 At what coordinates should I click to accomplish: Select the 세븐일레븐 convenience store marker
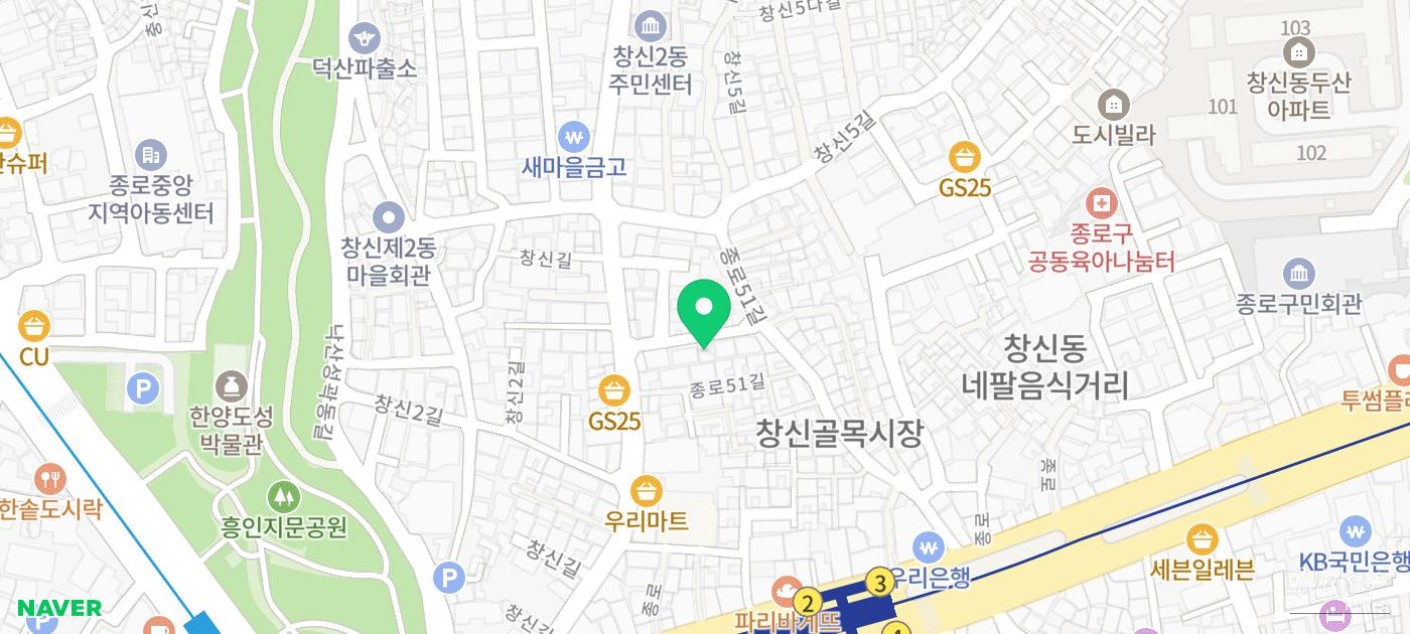tap(1201, 540)
